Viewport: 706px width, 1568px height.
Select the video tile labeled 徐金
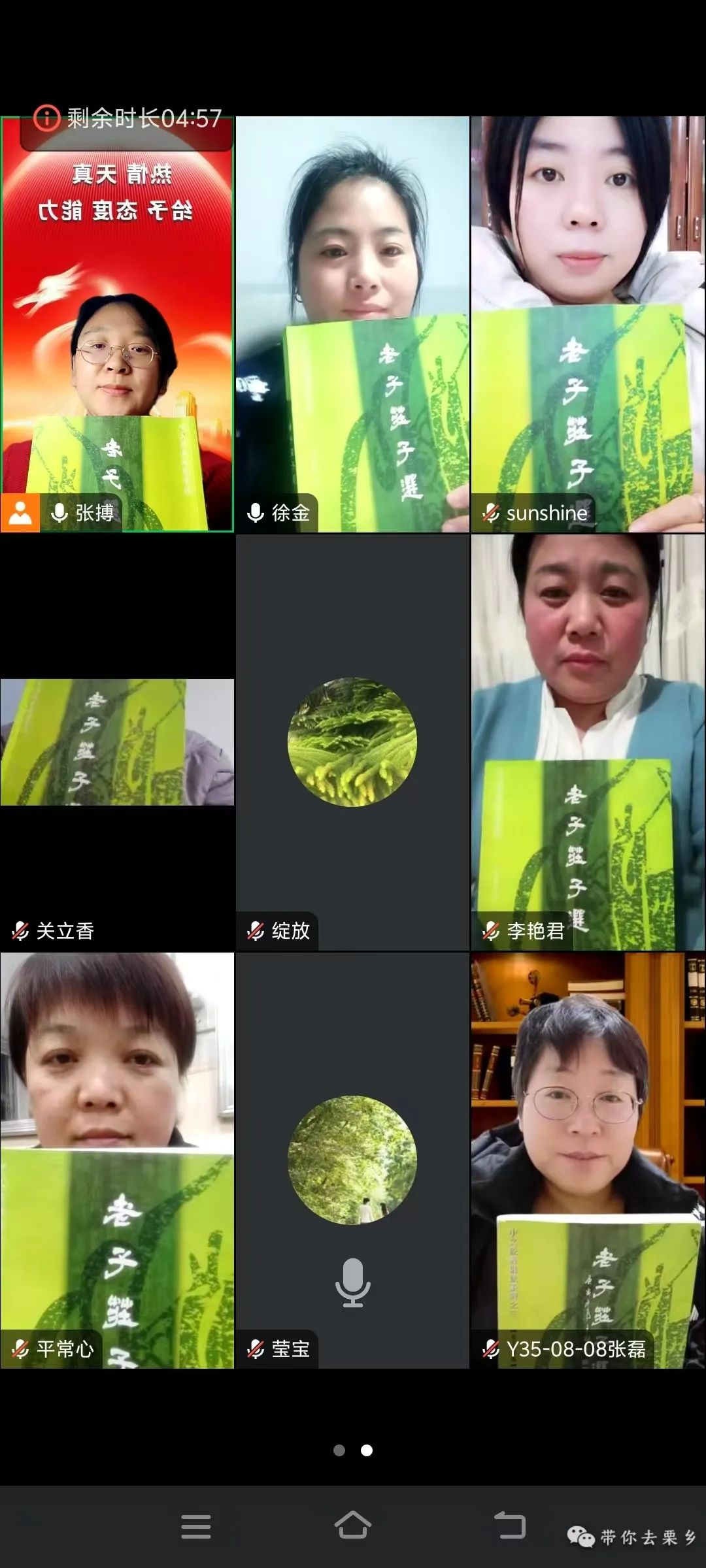pos(352,325)
